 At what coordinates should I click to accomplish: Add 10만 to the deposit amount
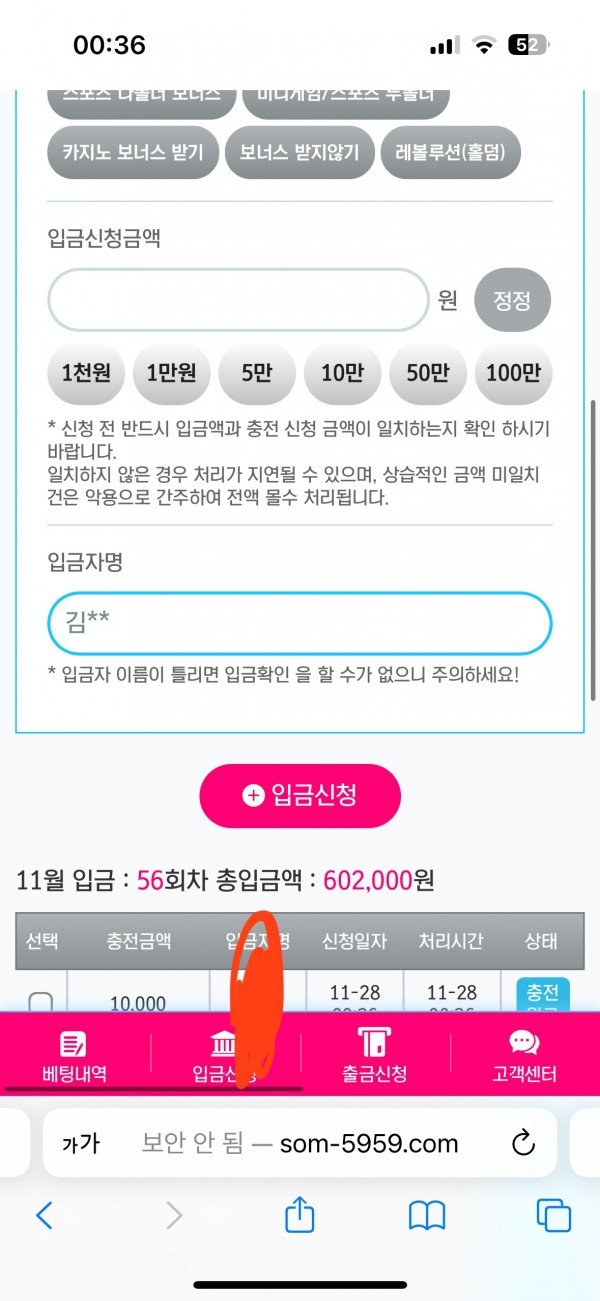pyautogui.click(x=342, y=373)
